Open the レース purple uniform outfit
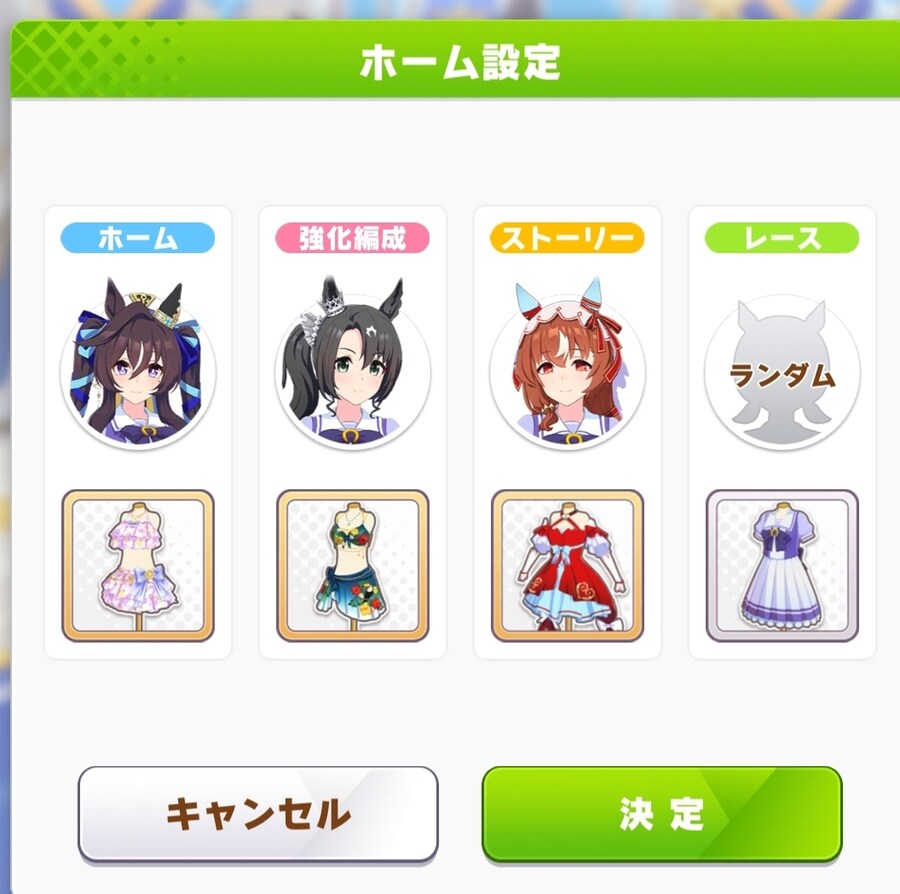 point(782,565)
